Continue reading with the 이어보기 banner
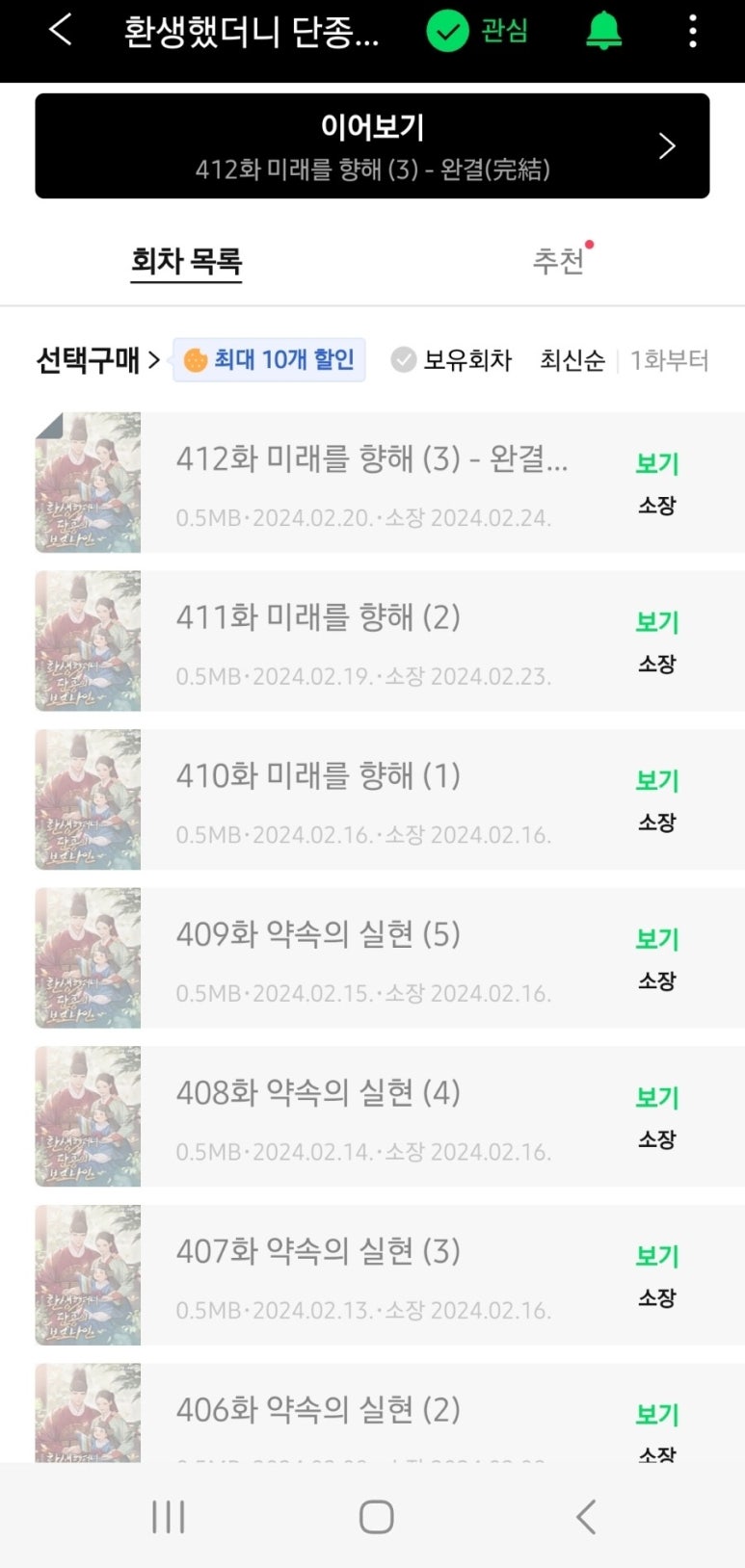 tap(372, 146)
